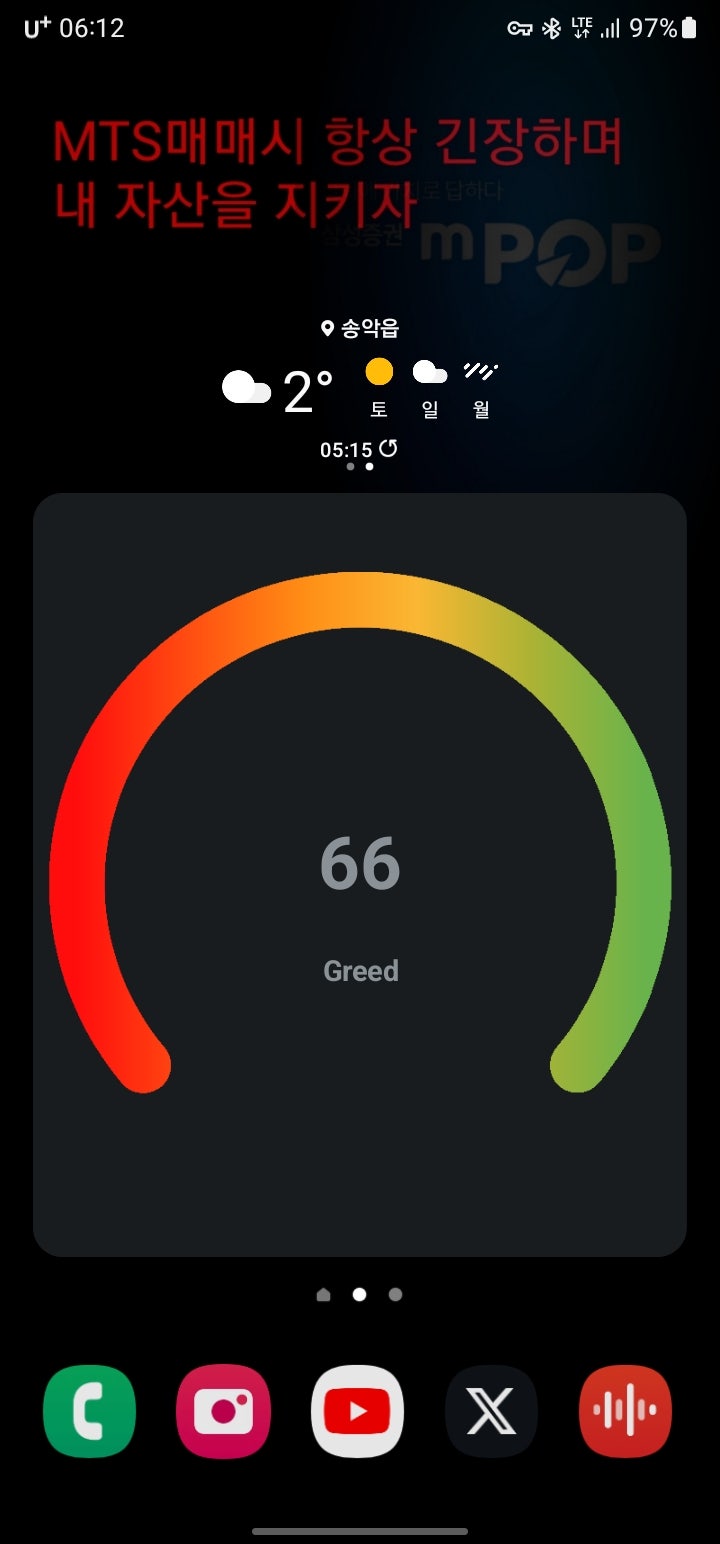Tap the sunny icon under 토
The width and height of the screenshot is (720, 1544).
[x=377, y=371]
